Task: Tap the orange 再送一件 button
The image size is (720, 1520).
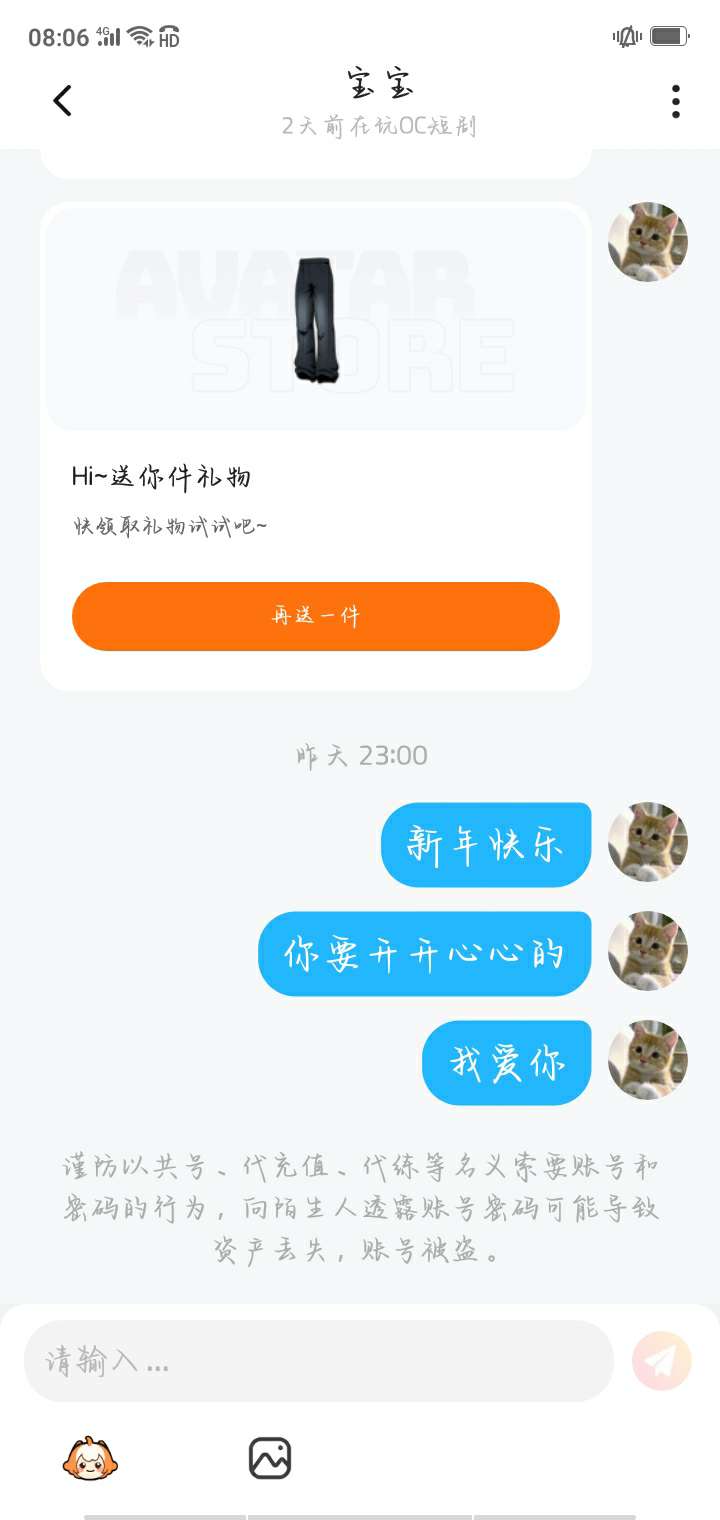Action: 315,616
